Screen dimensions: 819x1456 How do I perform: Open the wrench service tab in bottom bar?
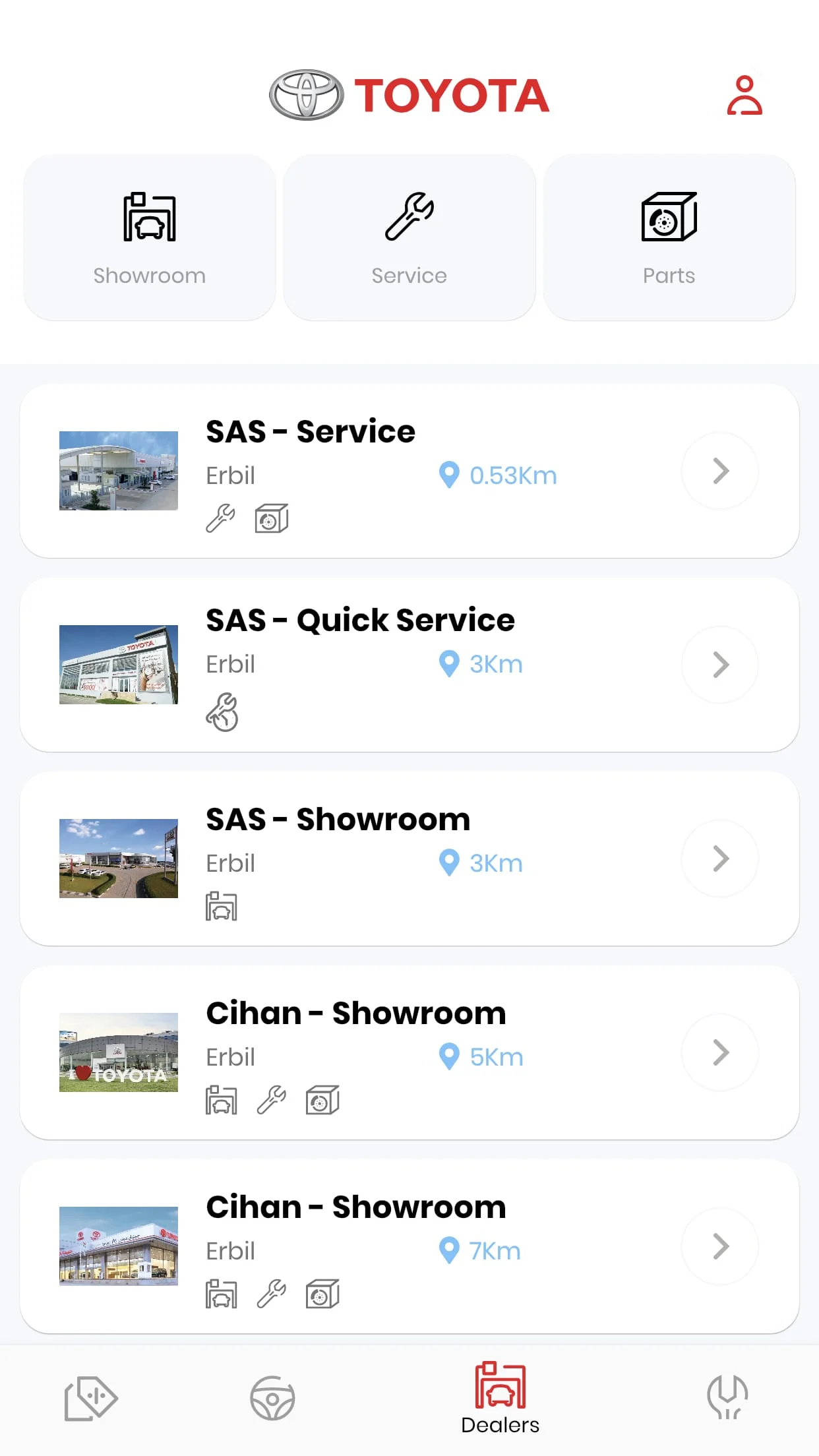click(x=727, y=1398)
